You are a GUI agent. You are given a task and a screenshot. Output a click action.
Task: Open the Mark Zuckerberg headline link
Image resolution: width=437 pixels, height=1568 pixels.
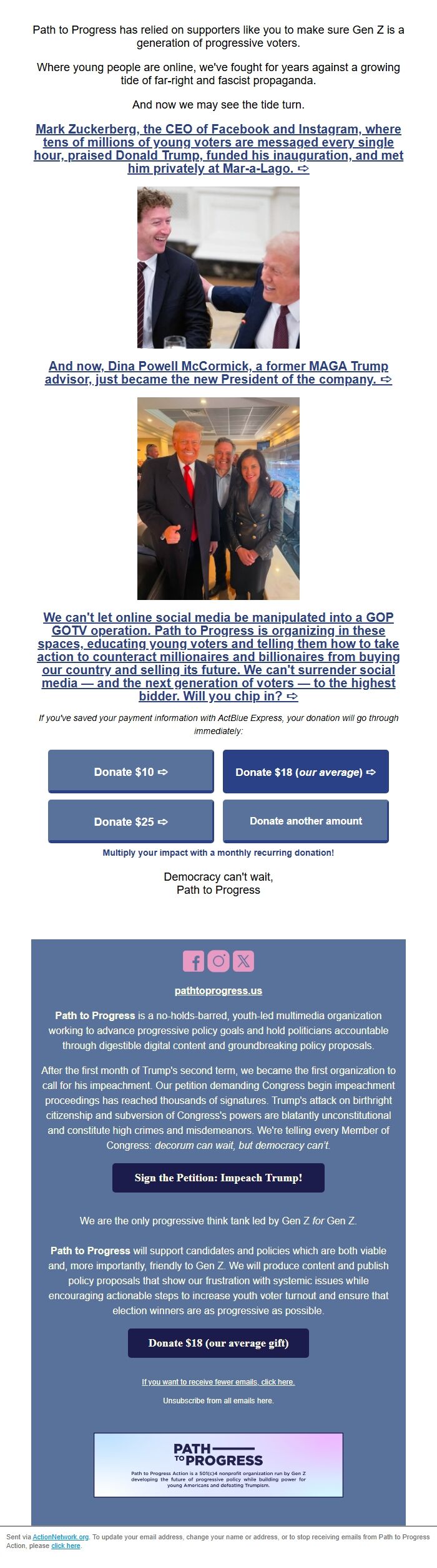pos(219,148)
